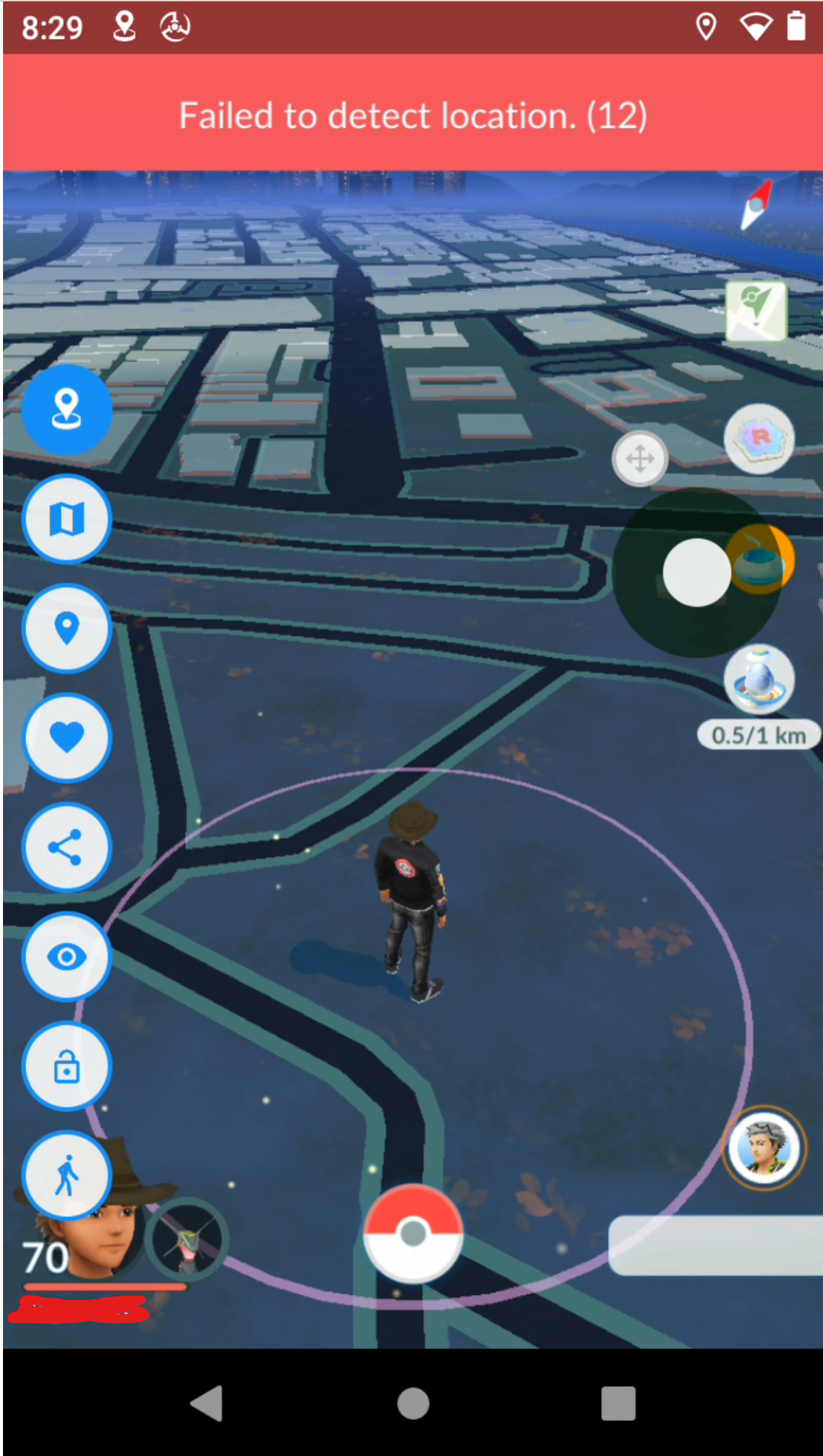Open the Team Rocket radar
Screen dimensions: 823x1456
pyautogui.click(x=759, y=438)
